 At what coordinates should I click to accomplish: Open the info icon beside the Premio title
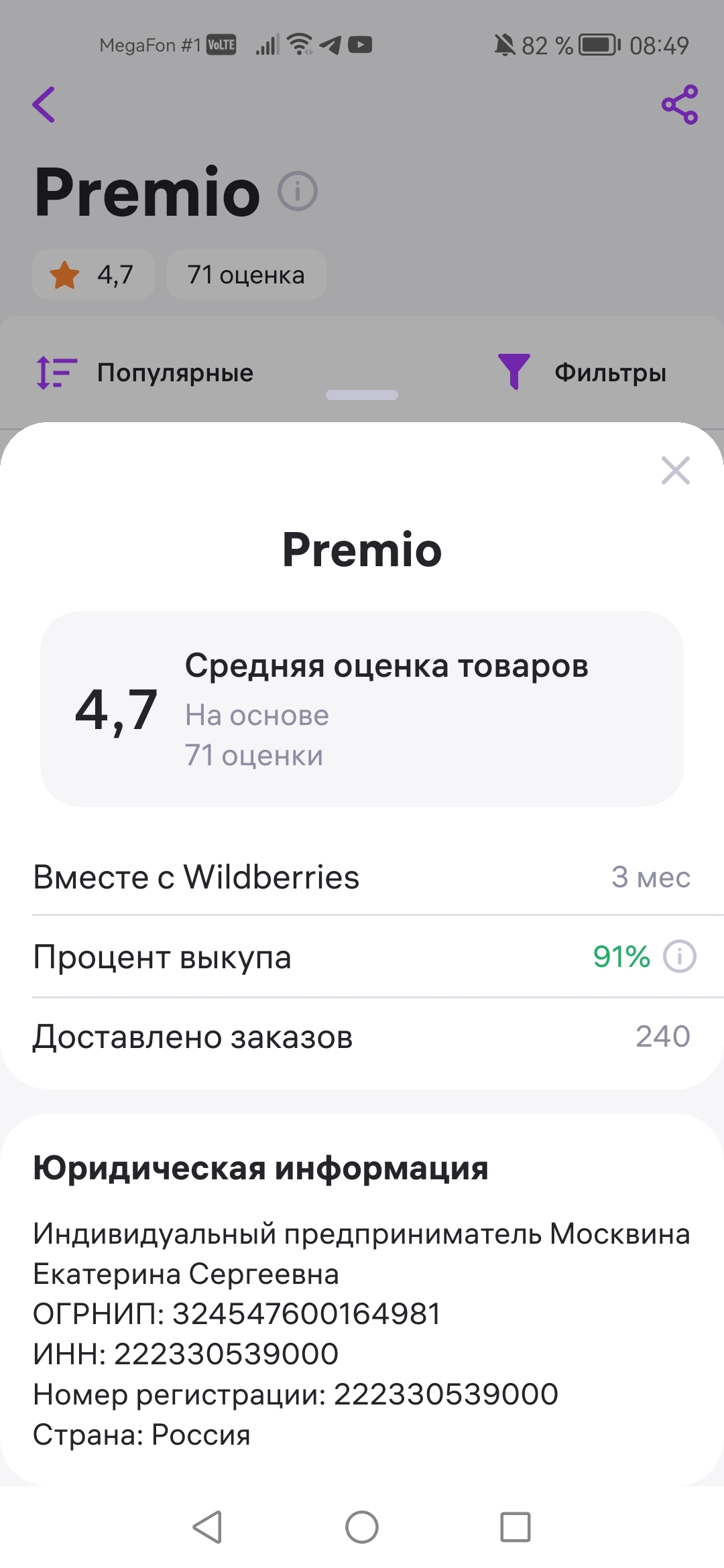[298, 192]
